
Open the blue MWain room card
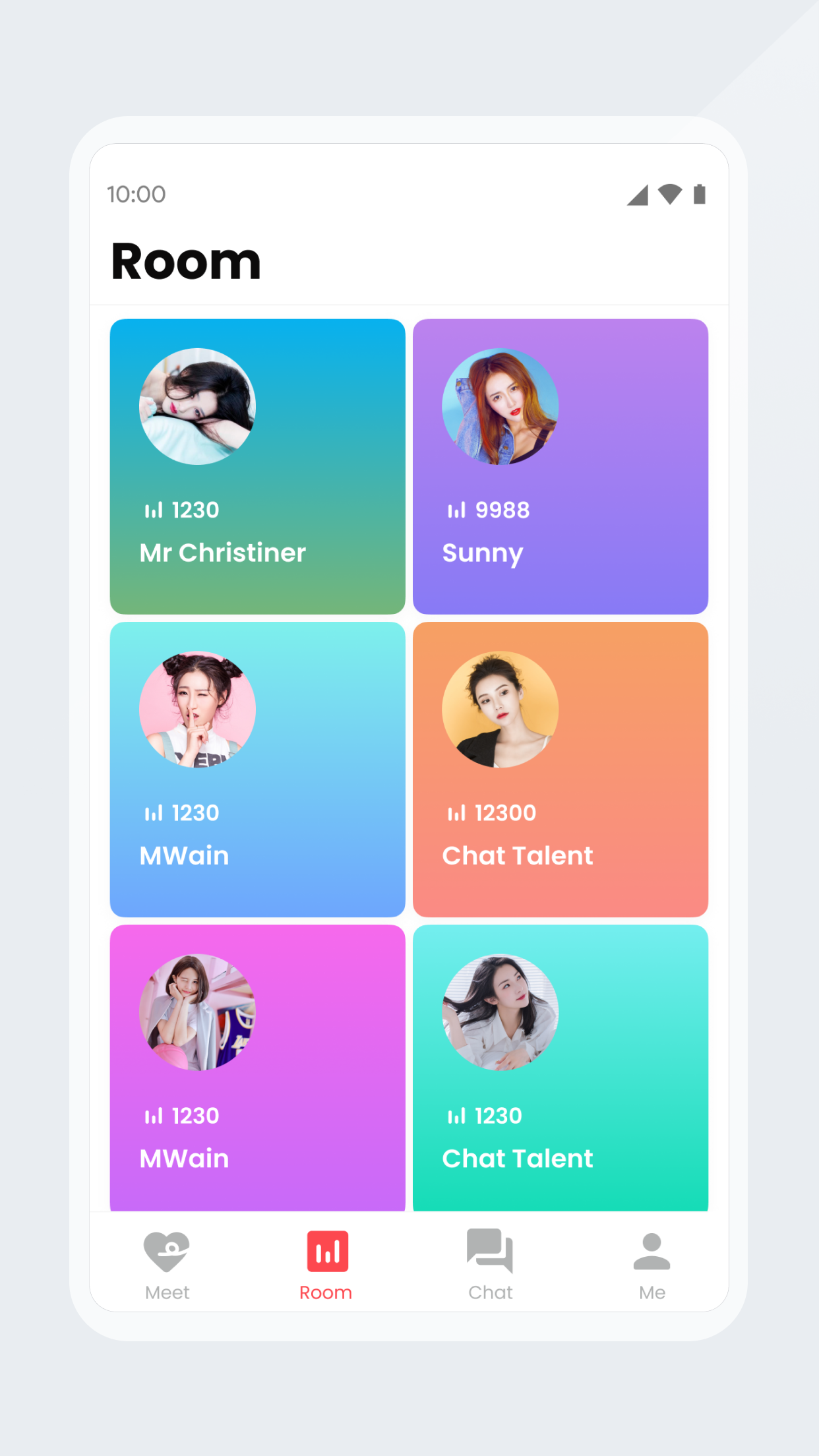tap(257, 770)
